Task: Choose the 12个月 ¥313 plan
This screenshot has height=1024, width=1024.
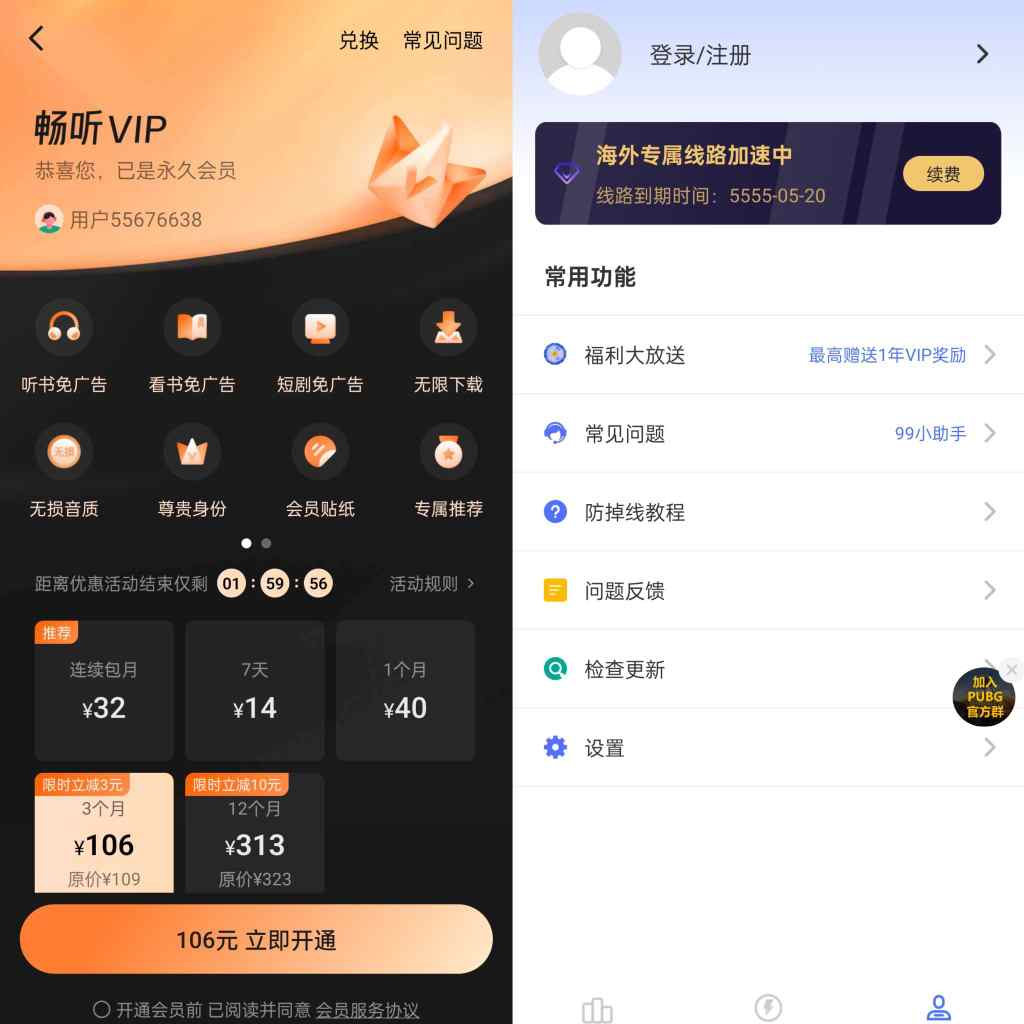Action: [255, 833]
